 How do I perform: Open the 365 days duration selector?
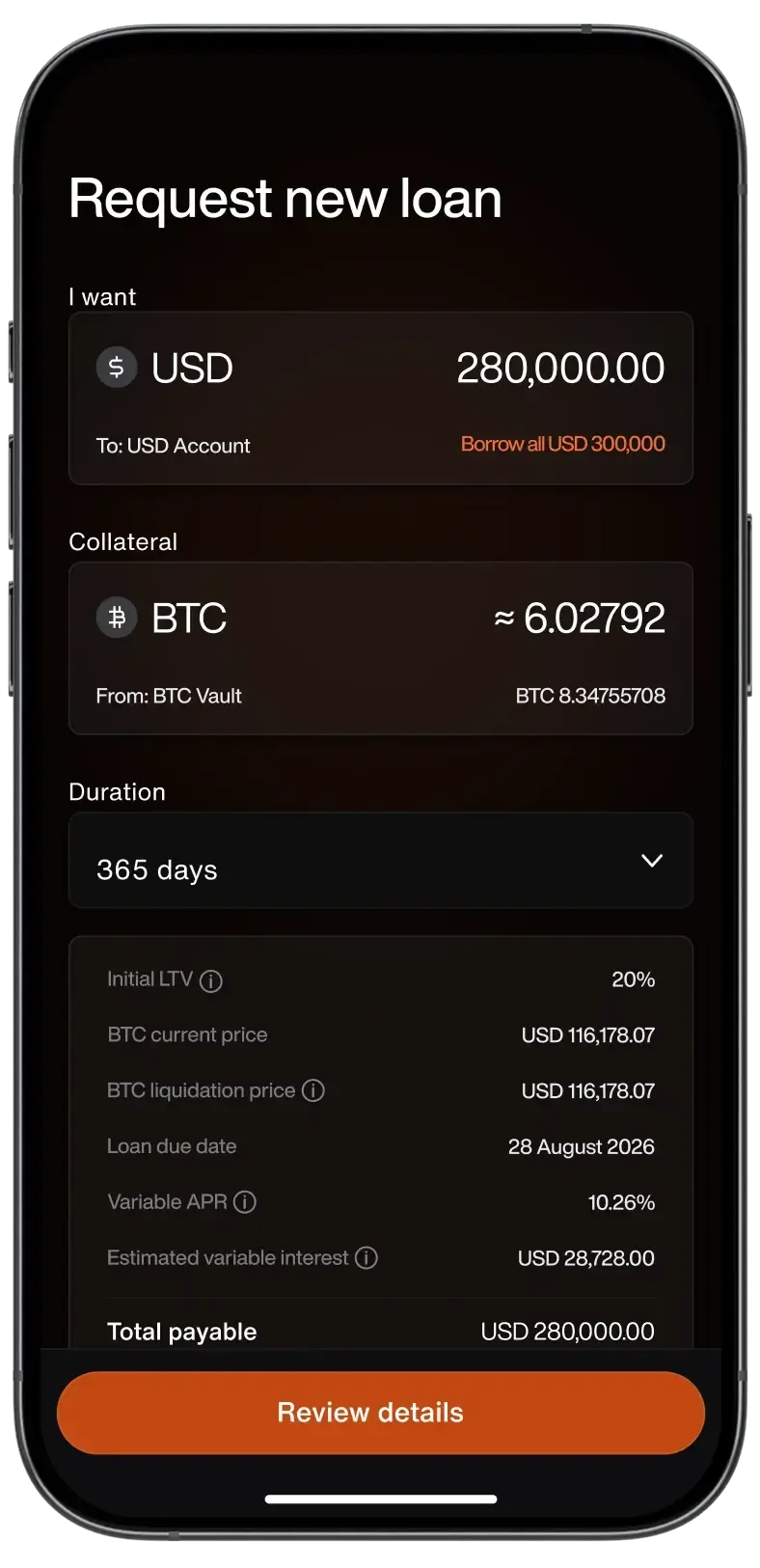(x=380, y=860)
